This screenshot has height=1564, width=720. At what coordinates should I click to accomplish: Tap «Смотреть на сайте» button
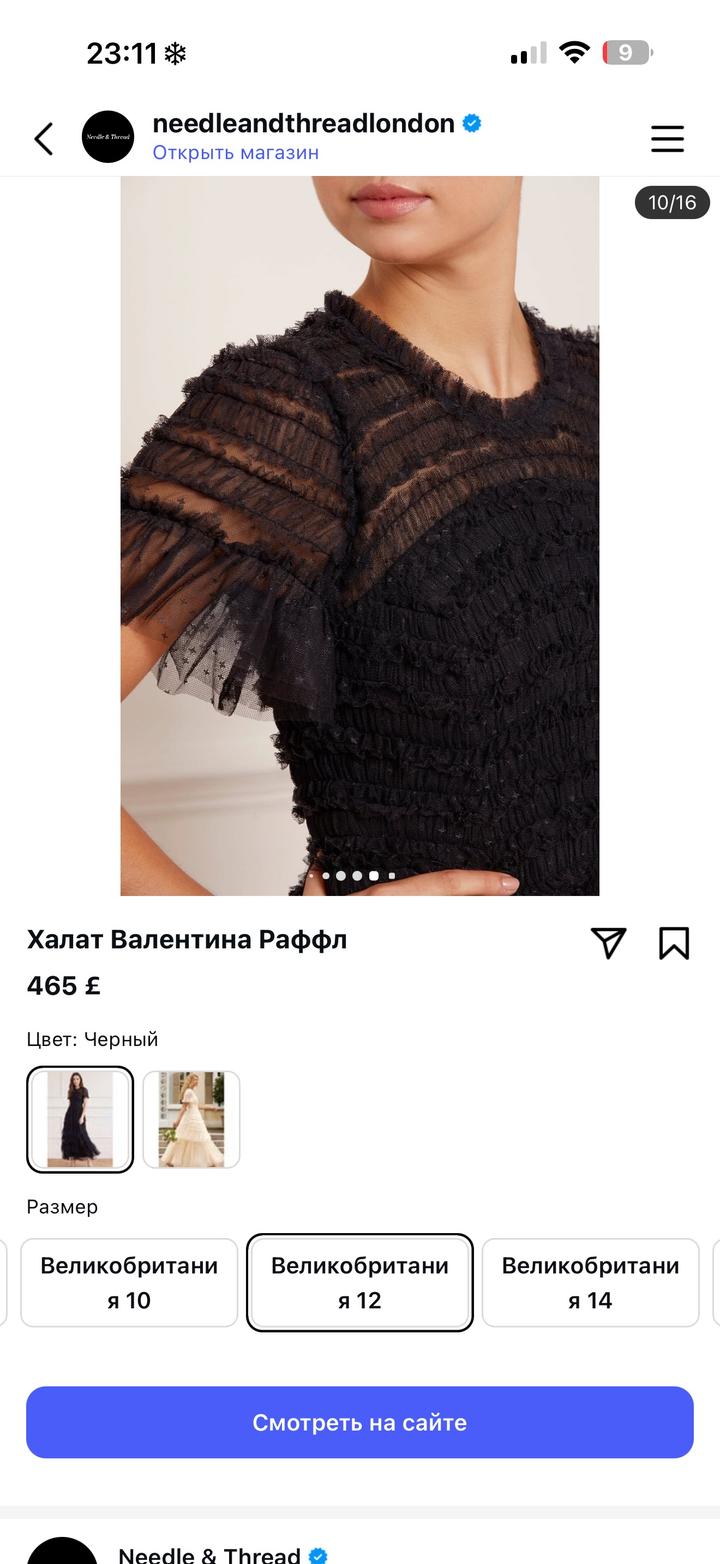point(360,1422)
